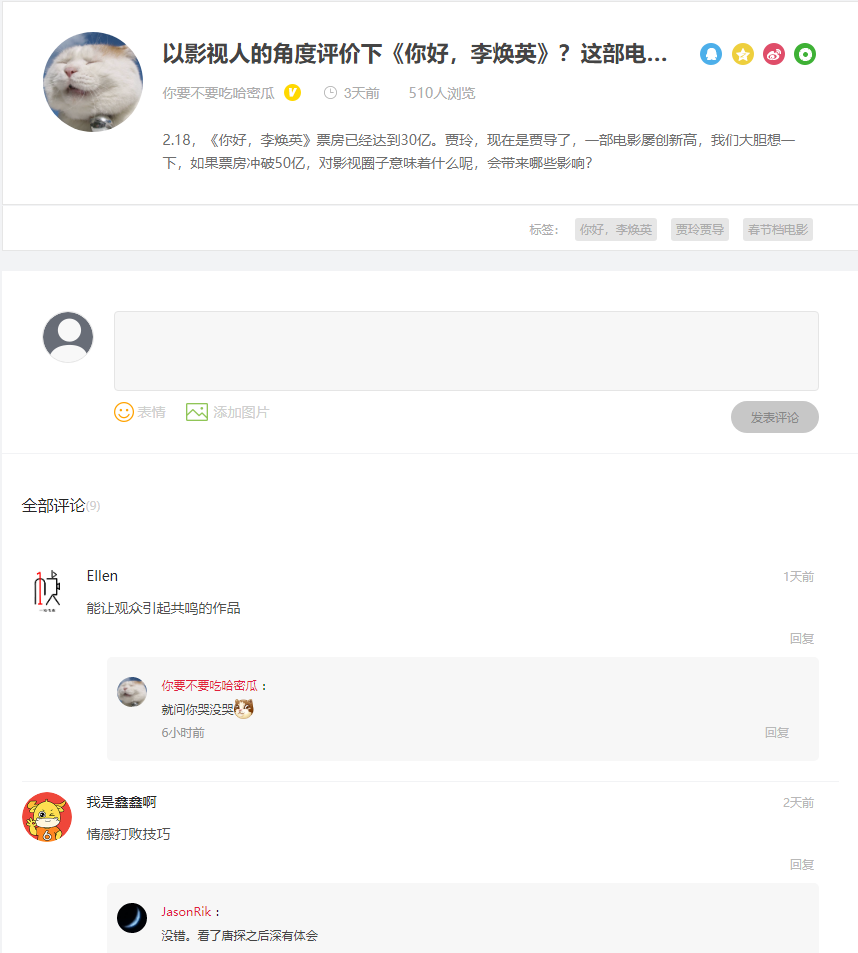
Task: Reply to 我是鑫鑫啊's comment
Action: [802, 864]
